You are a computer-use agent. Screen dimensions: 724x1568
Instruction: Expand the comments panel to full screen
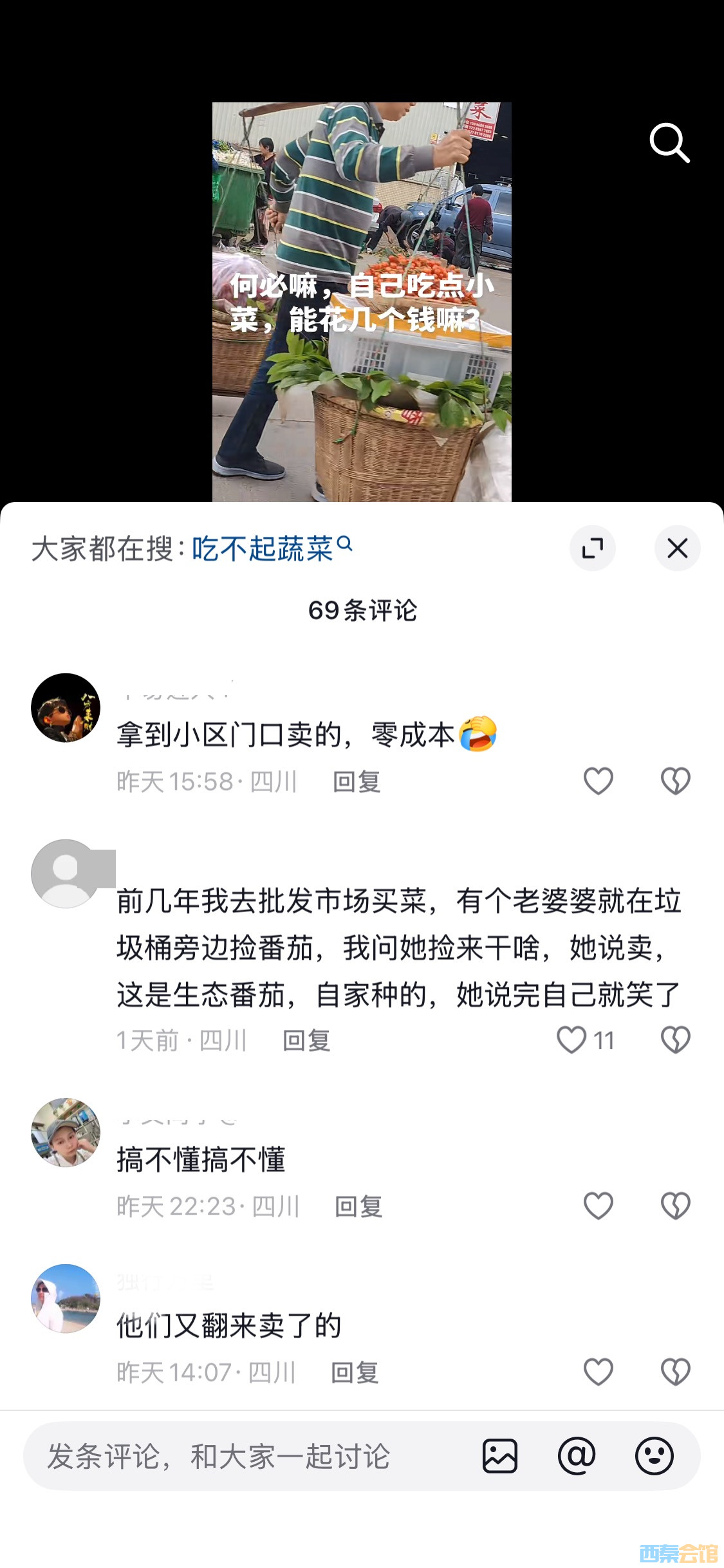point(592,548)
